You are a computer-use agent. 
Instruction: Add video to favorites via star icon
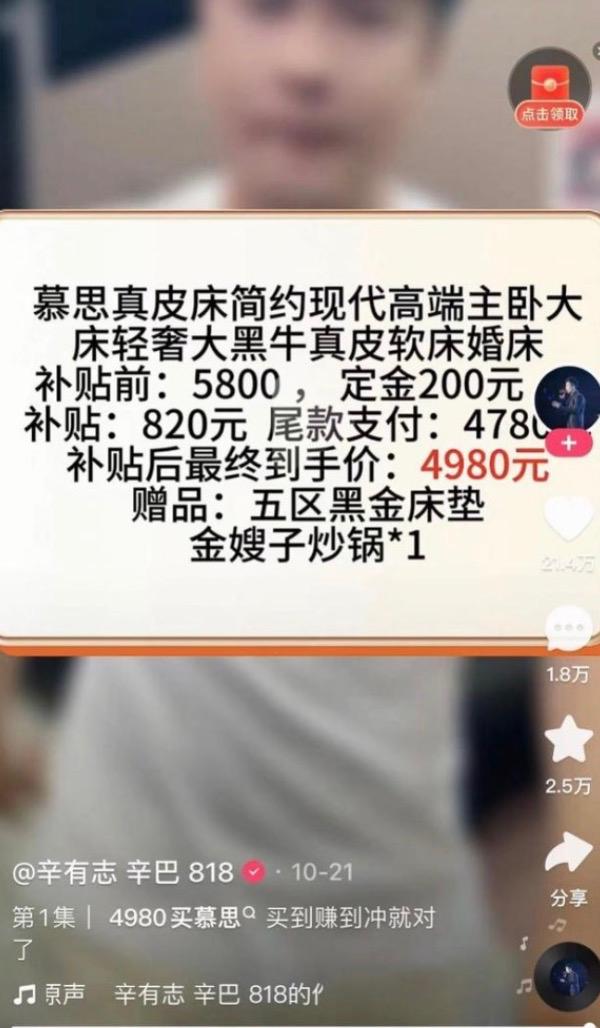tap(568, 740)
